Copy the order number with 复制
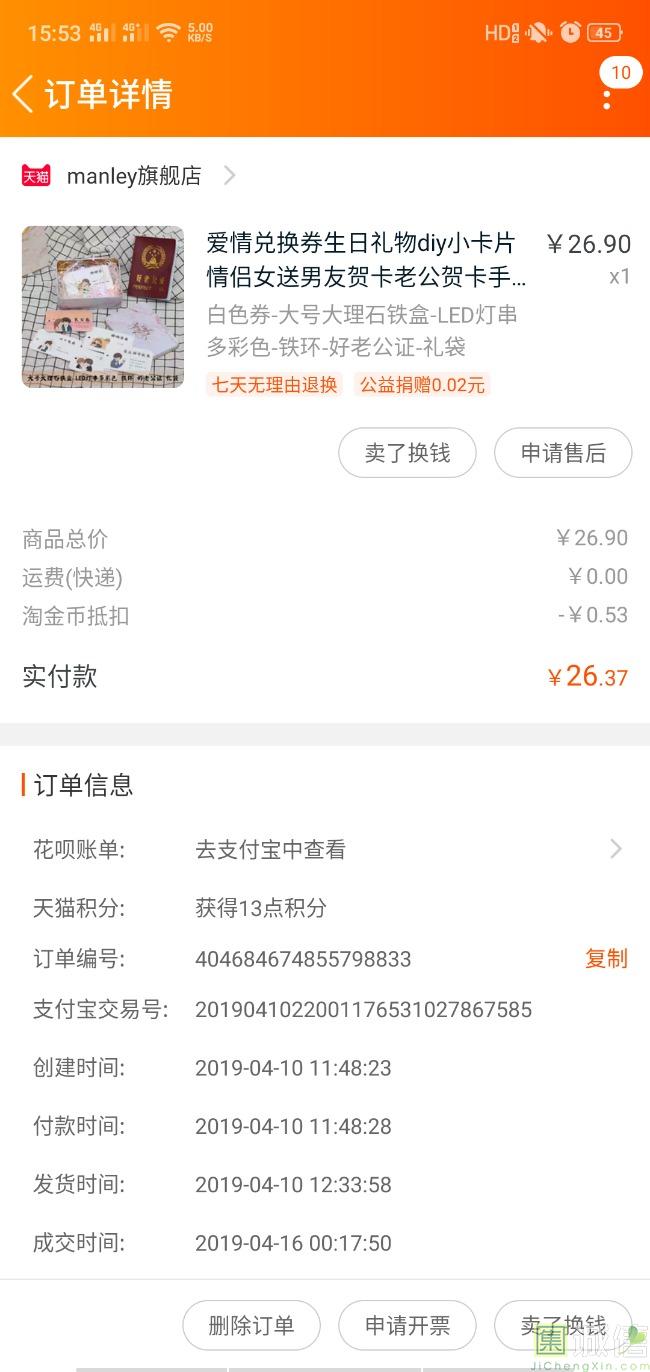 click(606, 958)
